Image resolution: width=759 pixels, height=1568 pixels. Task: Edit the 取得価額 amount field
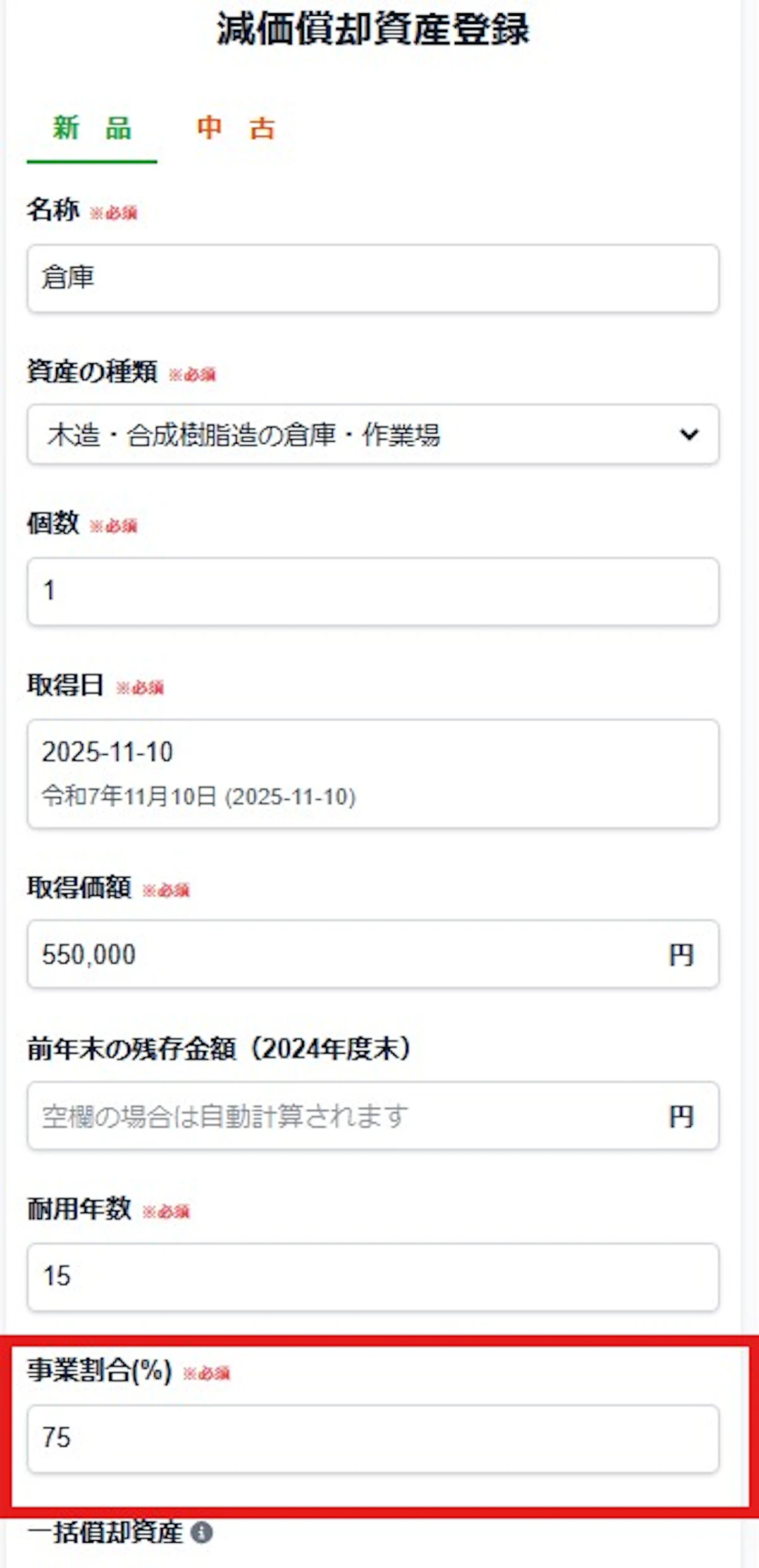(373, 954)
